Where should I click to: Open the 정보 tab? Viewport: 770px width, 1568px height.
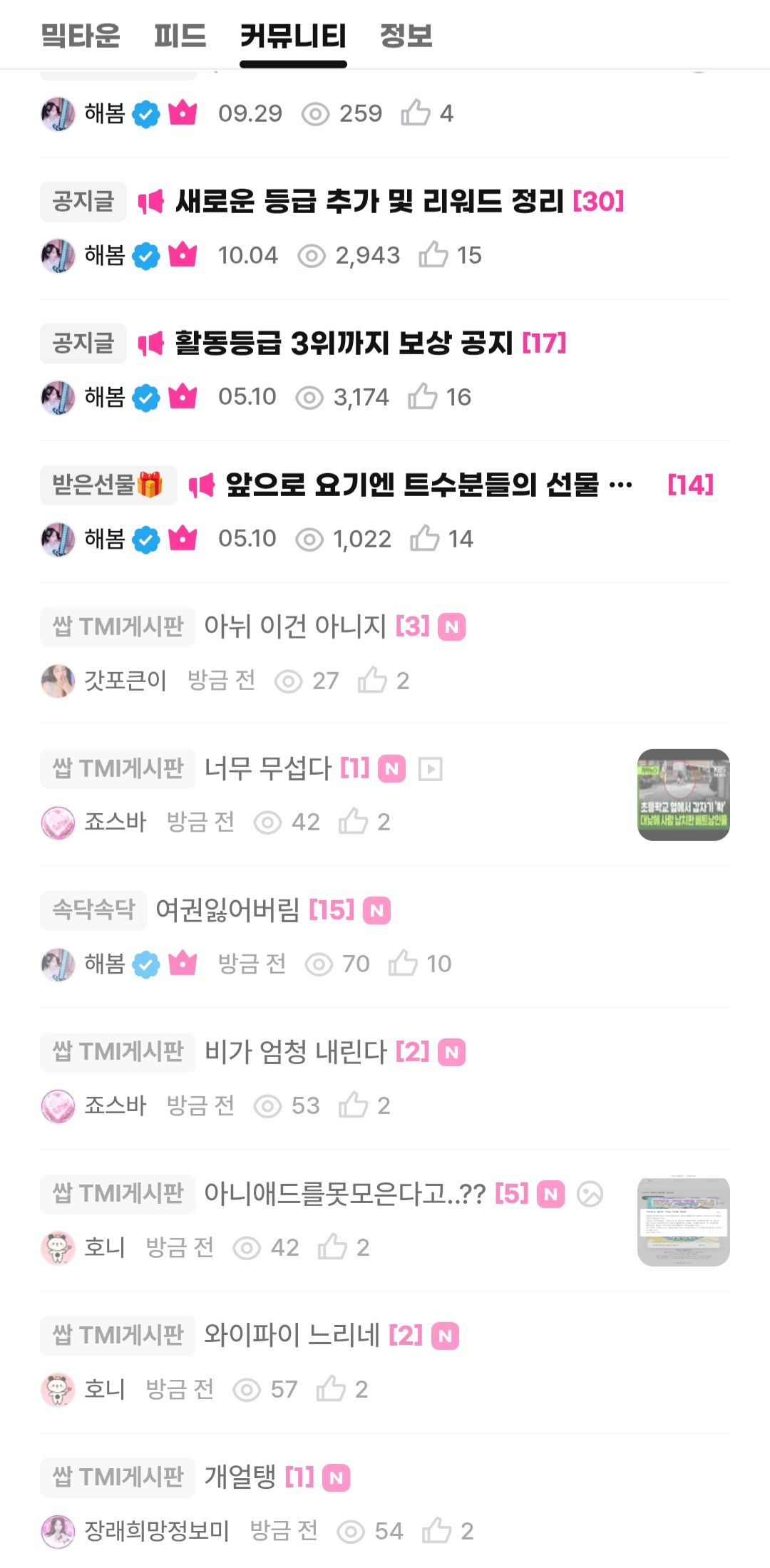406,39
